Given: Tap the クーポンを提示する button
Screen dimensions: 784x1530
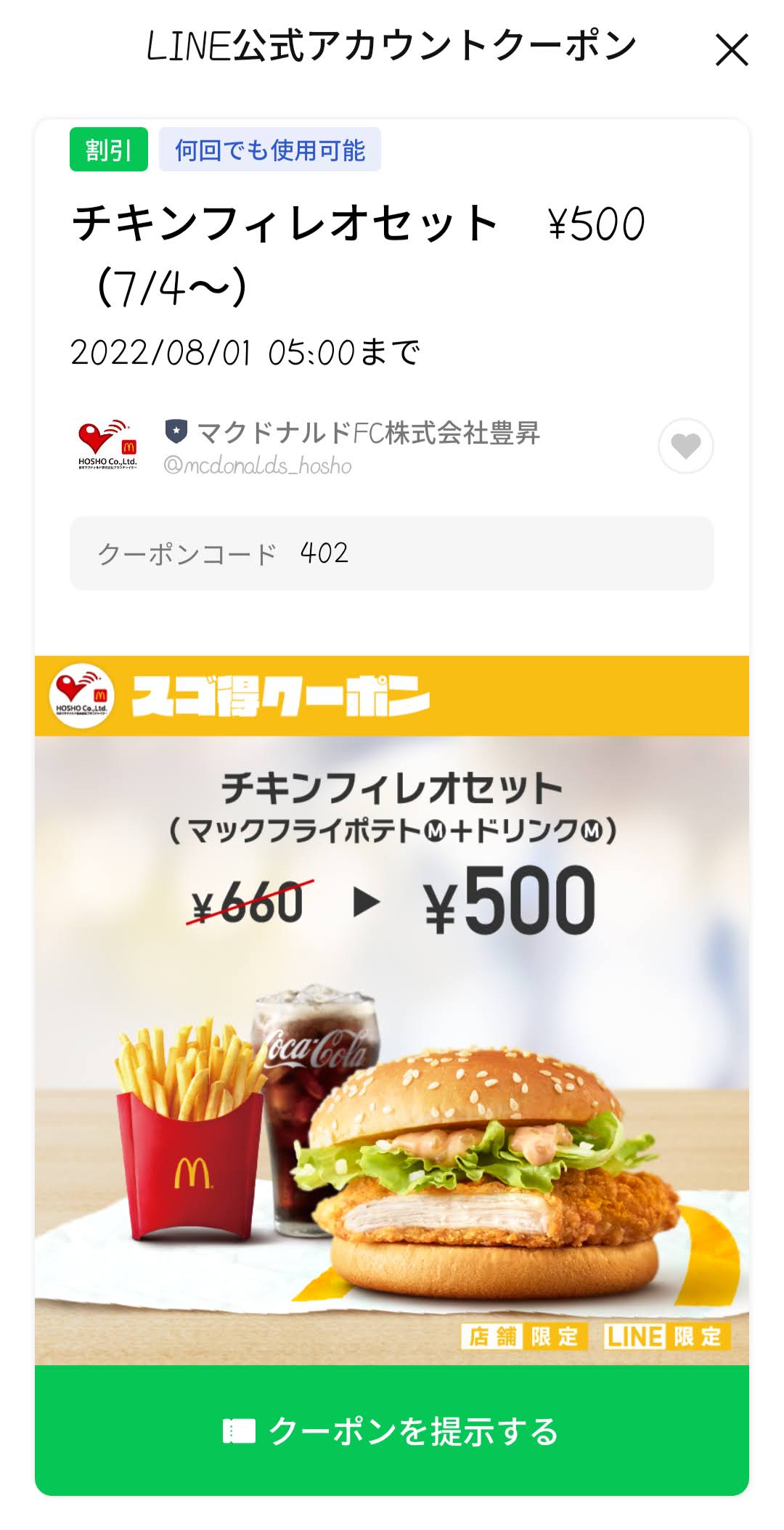Looking at the screenshot, I should click(392, 1431).
